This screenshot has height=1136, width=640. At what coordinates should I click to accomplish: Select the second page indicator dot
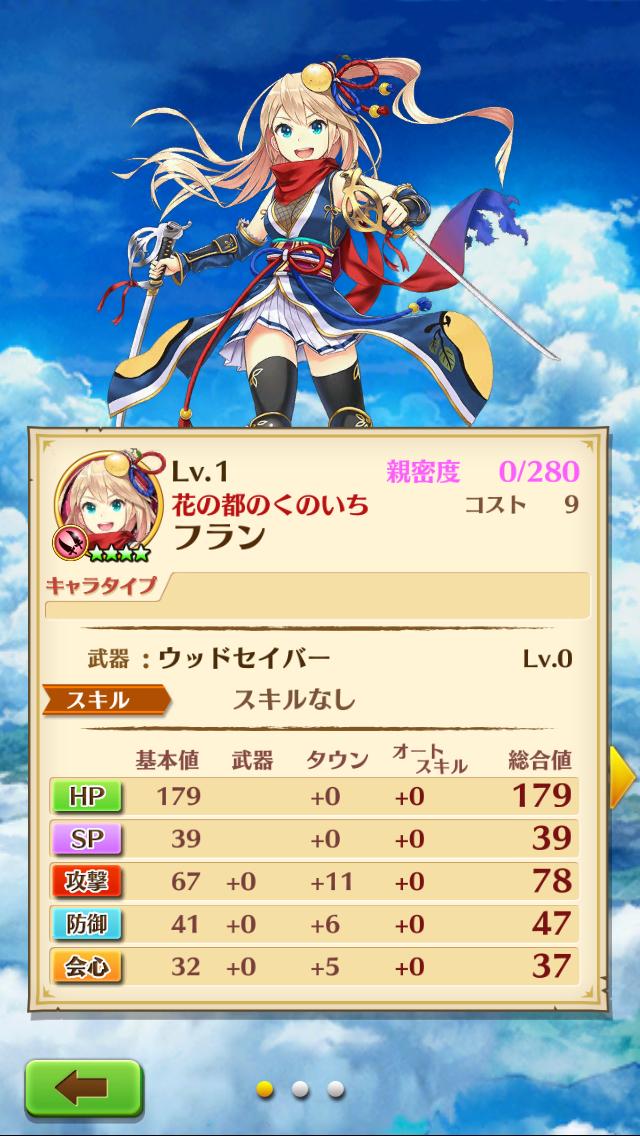pos(300,1088)
